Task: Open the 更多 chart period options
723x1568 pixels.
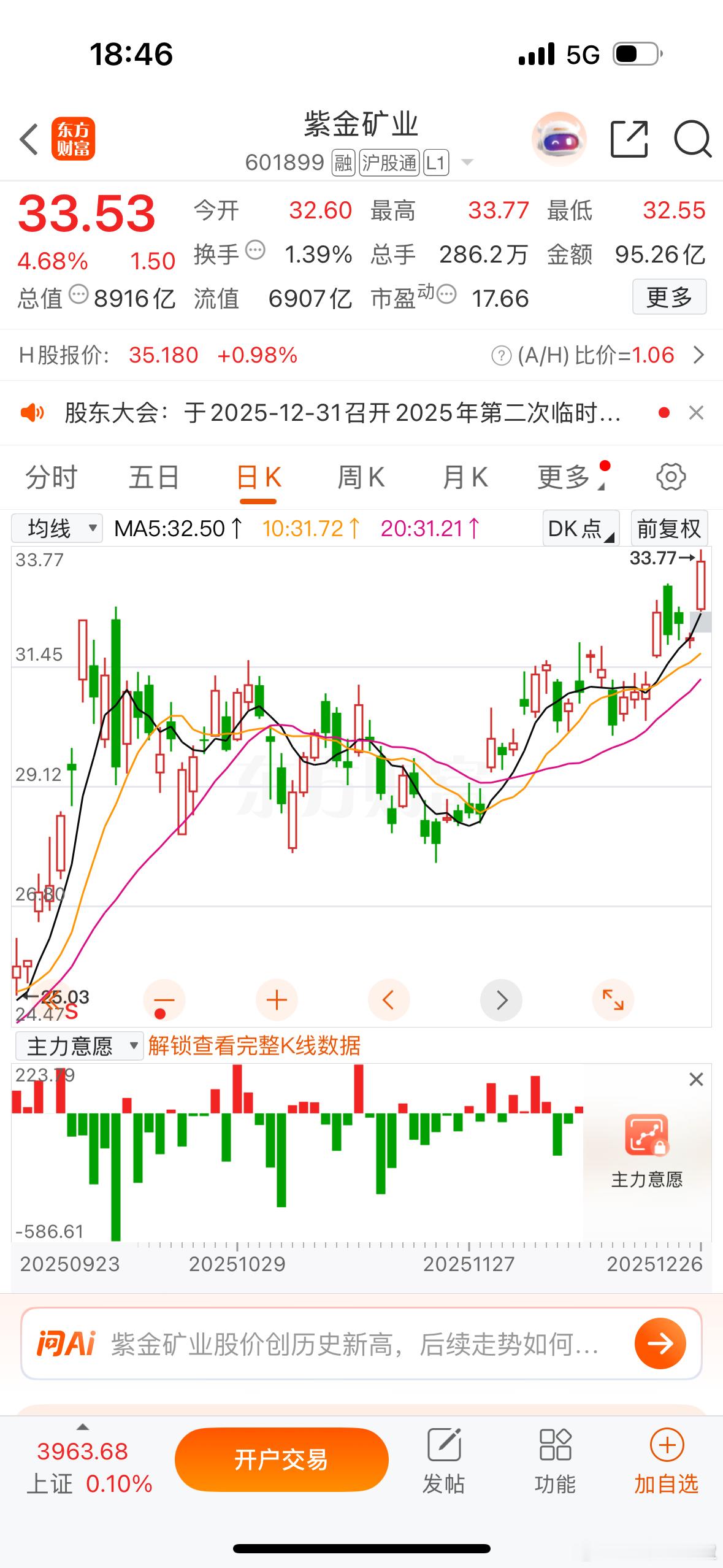Action: (x=564, y=477)
